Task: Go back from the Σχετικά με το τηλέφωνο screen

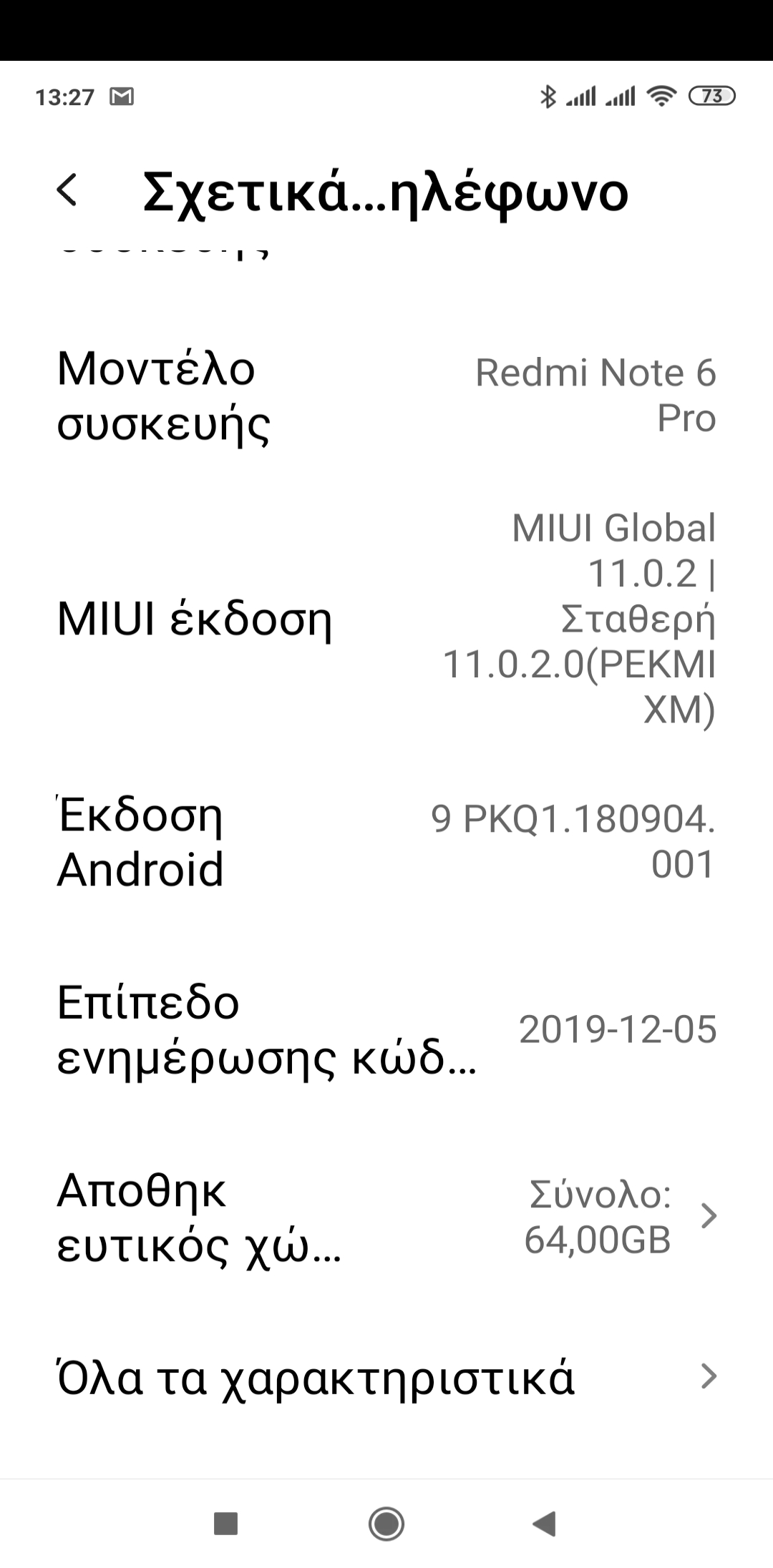Action: coord(67,191)
